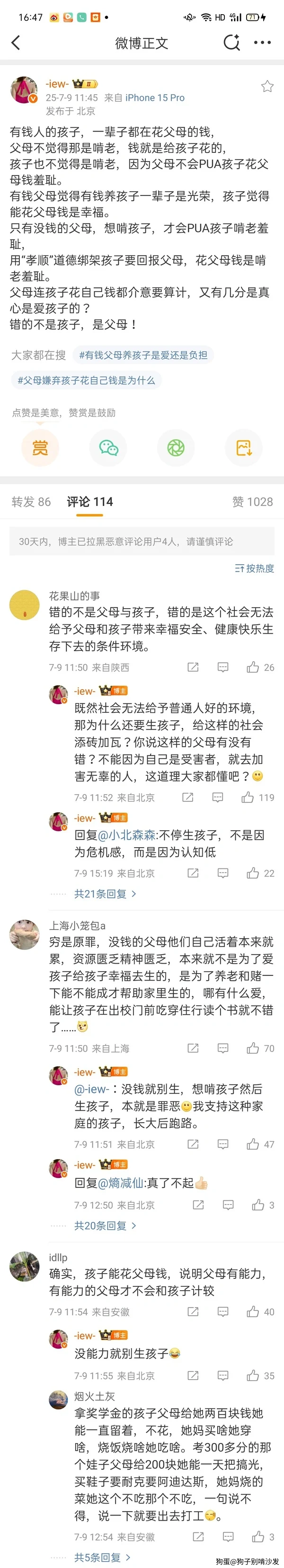The height and width of the screenshot is (1568, 284).
Task: Switch to the 赞 1028 tab
Action: tap(252, 502)
